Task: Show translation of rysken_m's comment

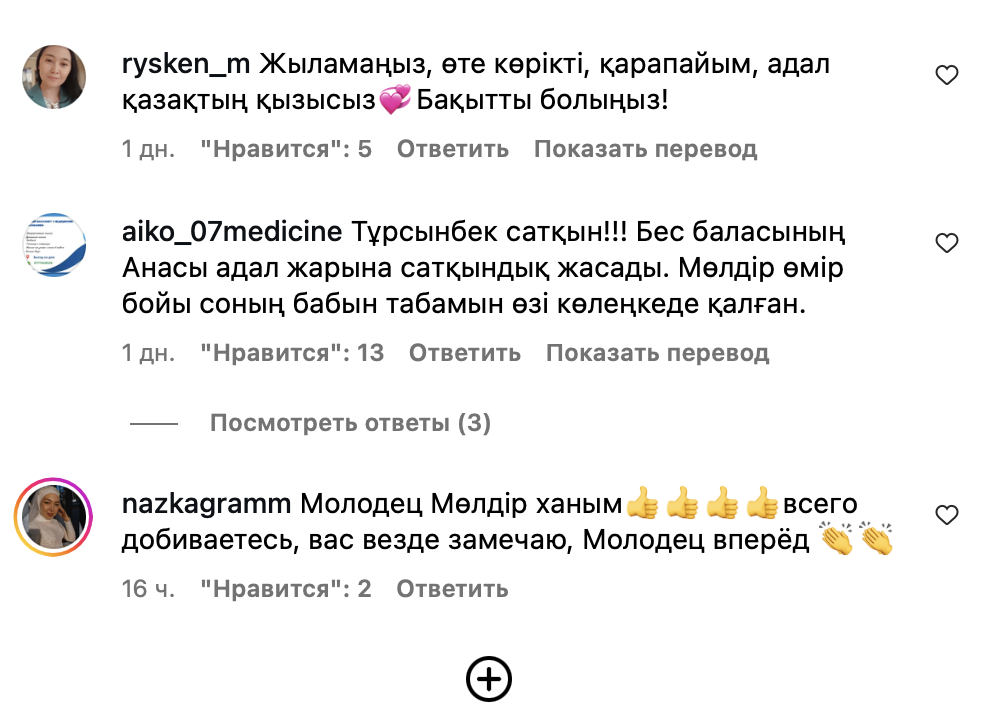Action: point(645,150)
